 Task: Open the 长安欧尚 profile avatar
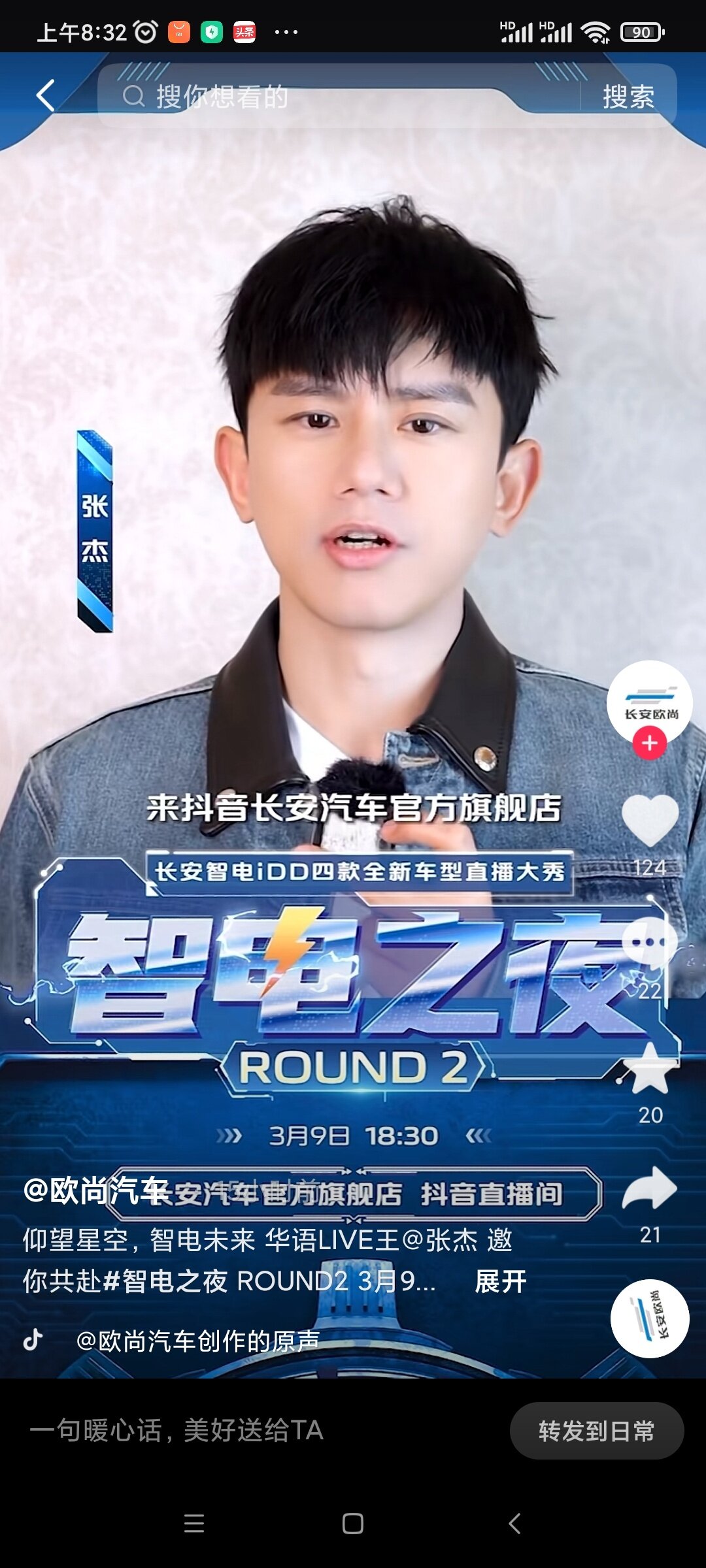[x=649, y=702]
